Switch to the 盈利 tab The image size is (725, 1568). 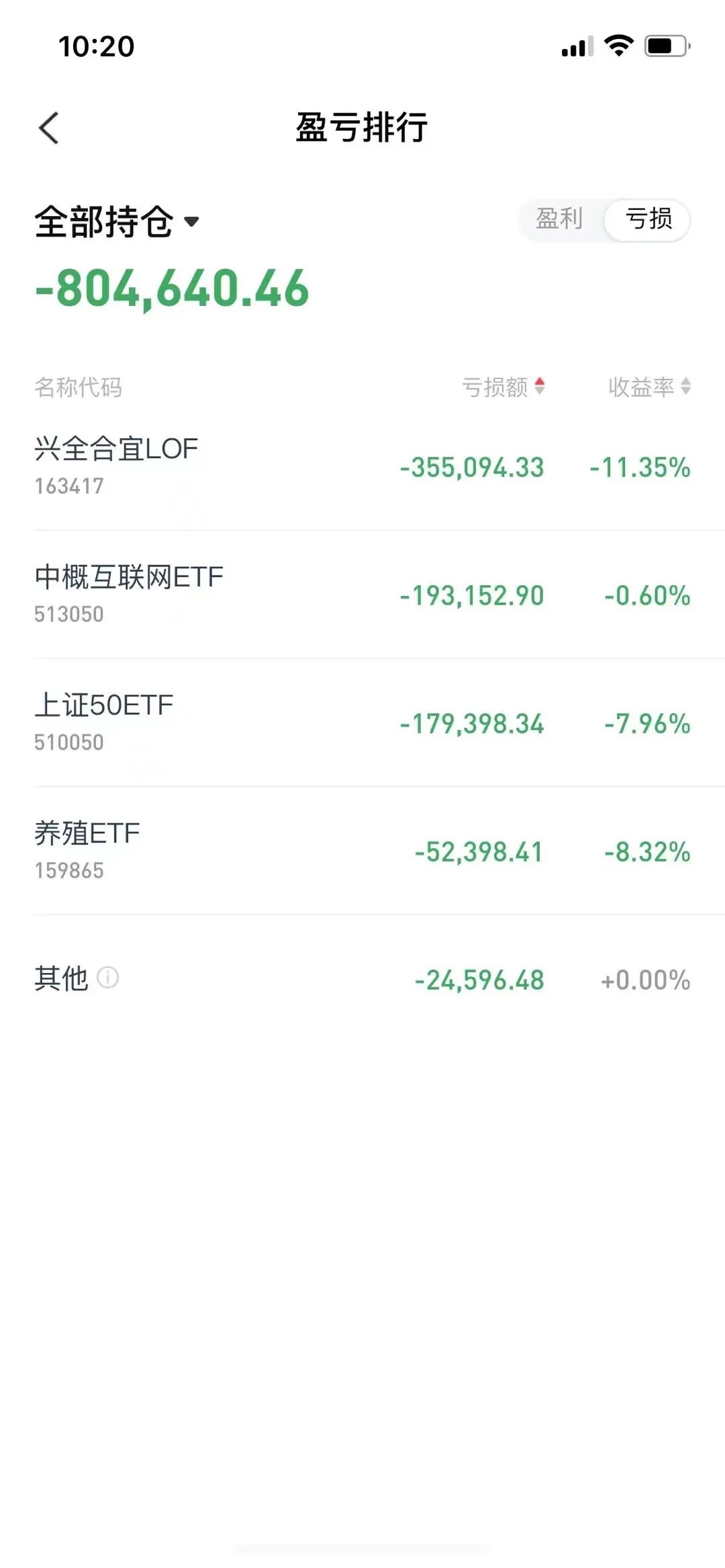(559, 219)
